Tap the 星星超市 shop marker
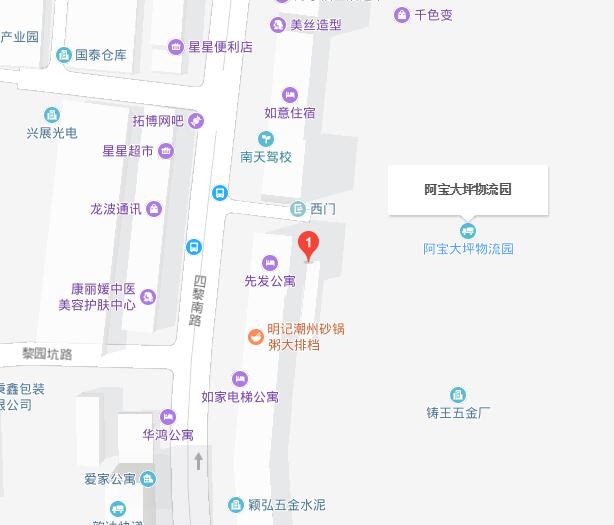Viewport: 614px width, 525px height. 166,151
